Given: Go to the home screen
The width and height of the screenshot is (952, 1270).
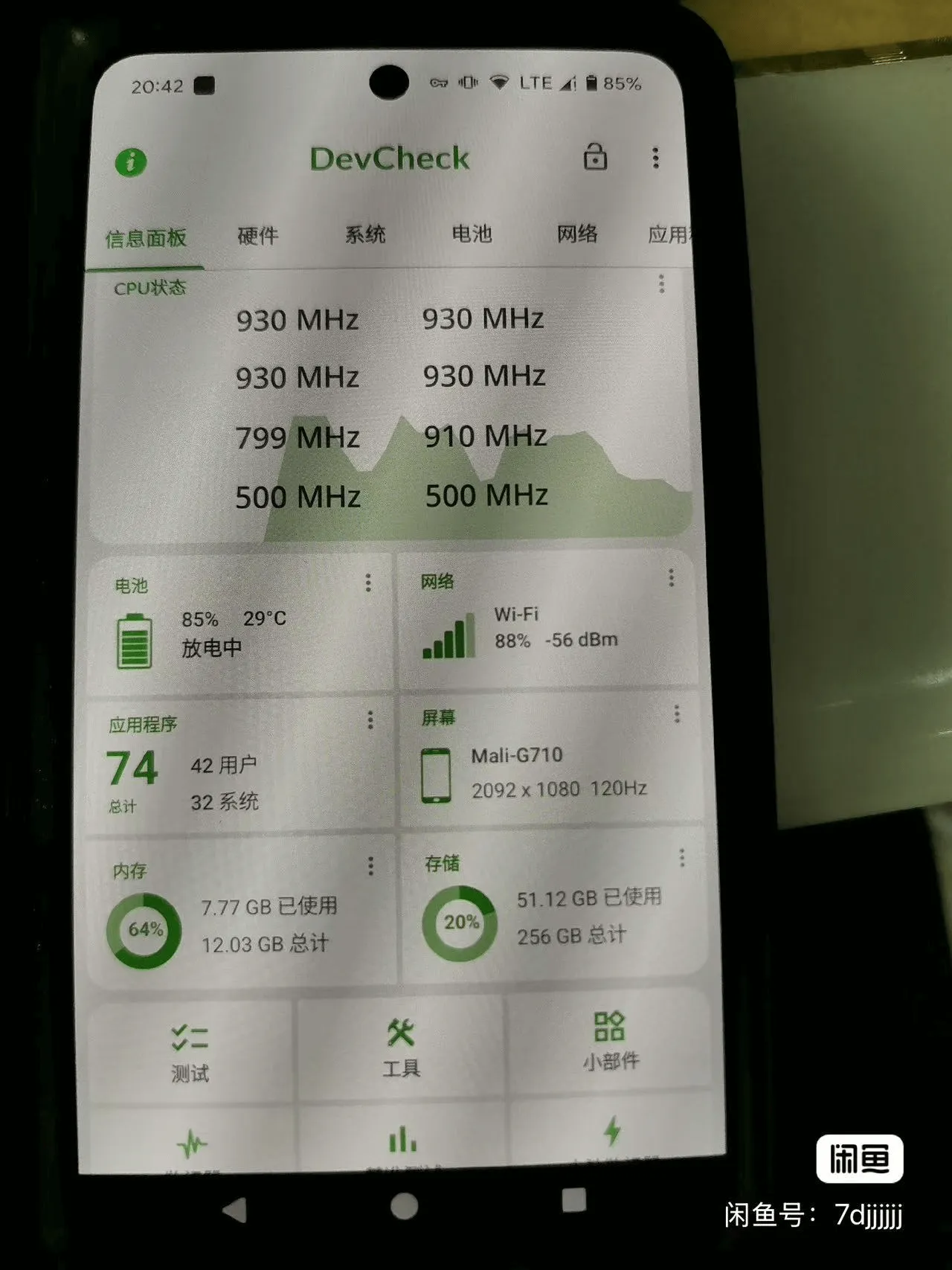Looking at the screenshot, I should pos(404,1206).
